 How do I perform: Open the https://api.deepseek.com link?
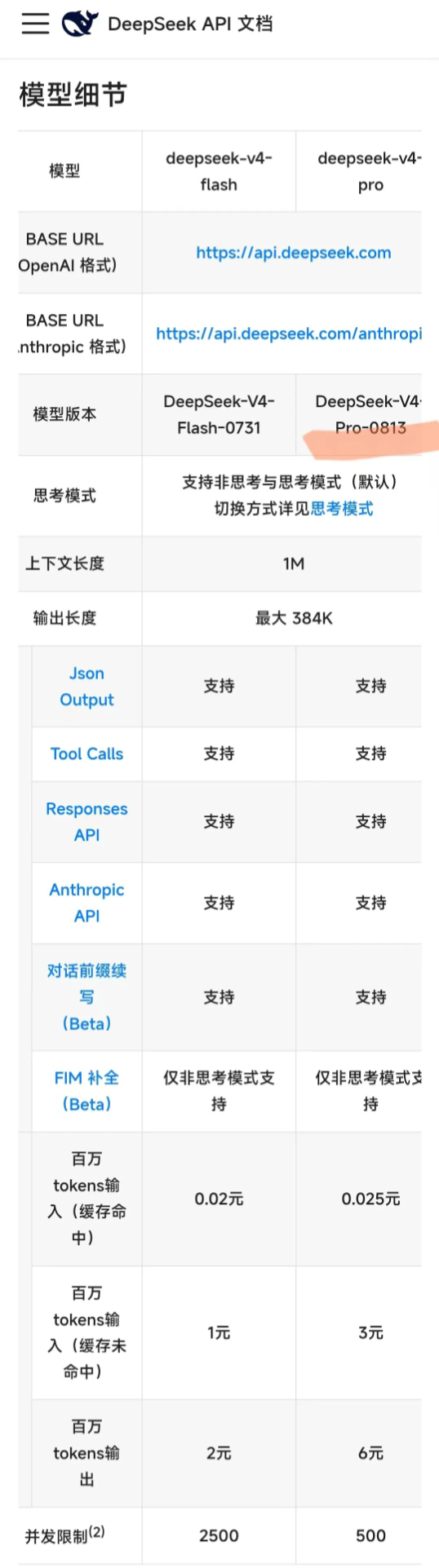coord(294,253)
